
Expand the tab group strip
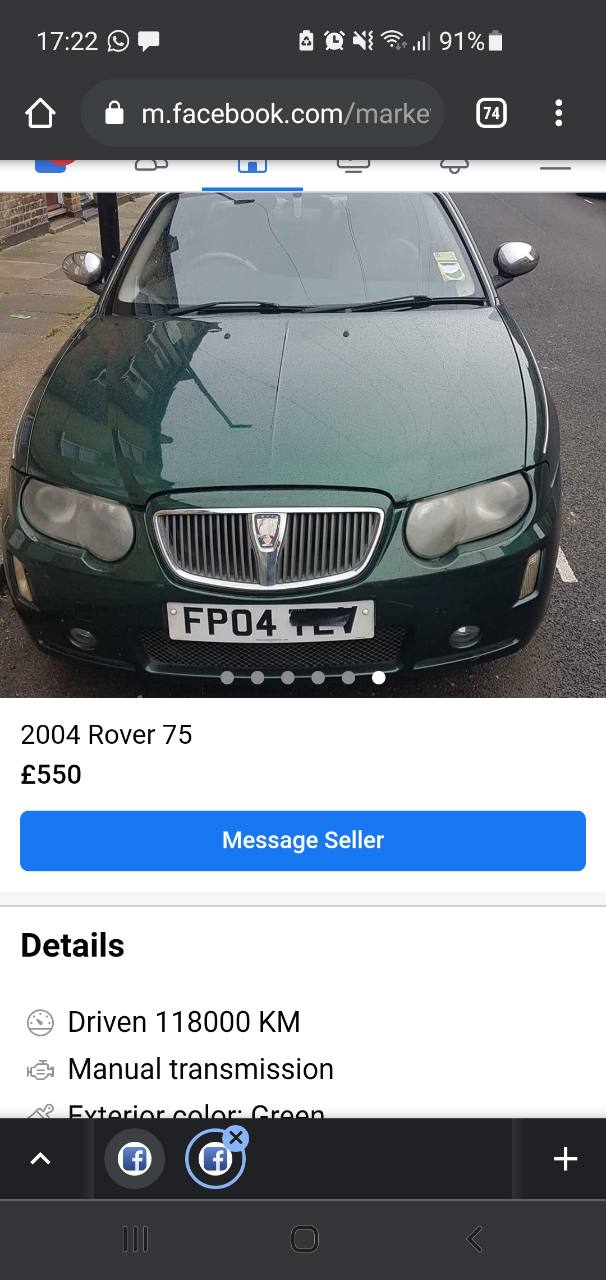tap(40, 1159)
